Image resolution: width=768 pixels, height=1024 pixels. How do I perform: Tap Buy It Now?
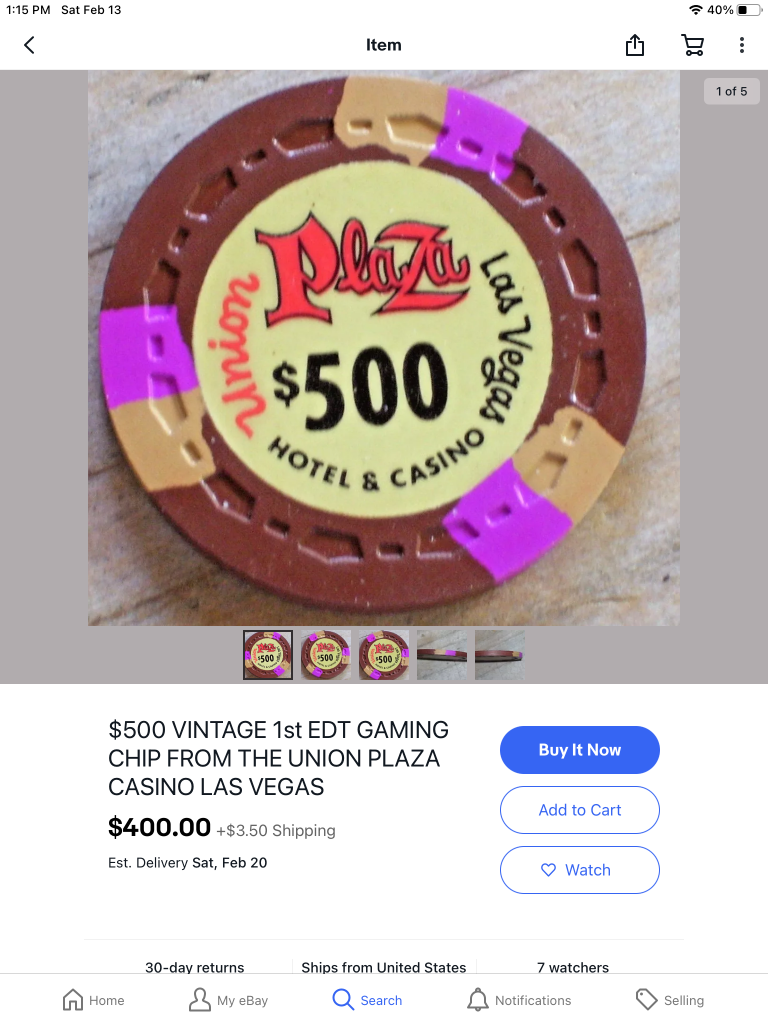pyautogui.click(x=580, y=750)
